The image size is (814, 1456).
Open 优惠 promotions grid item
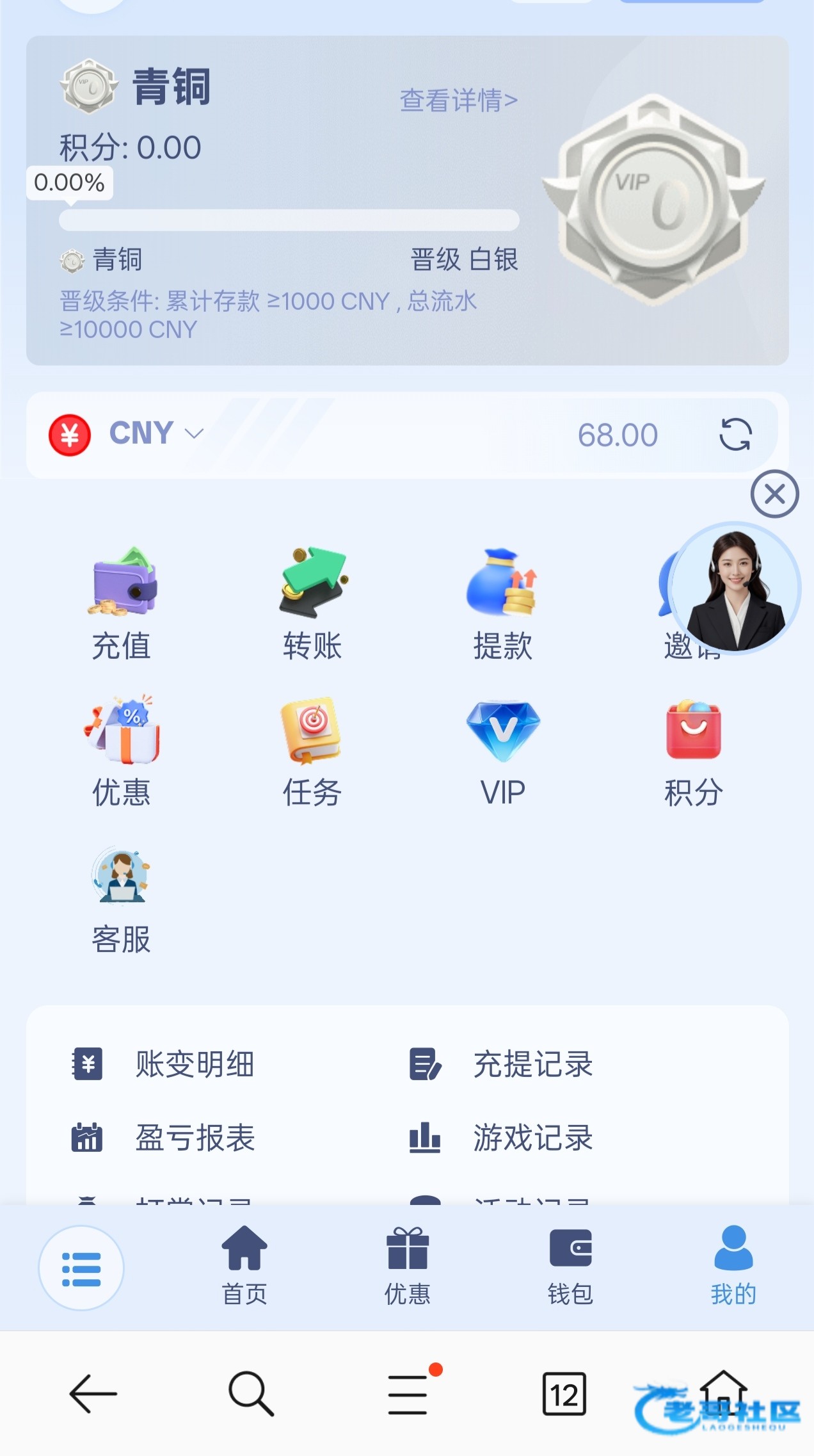121,752
